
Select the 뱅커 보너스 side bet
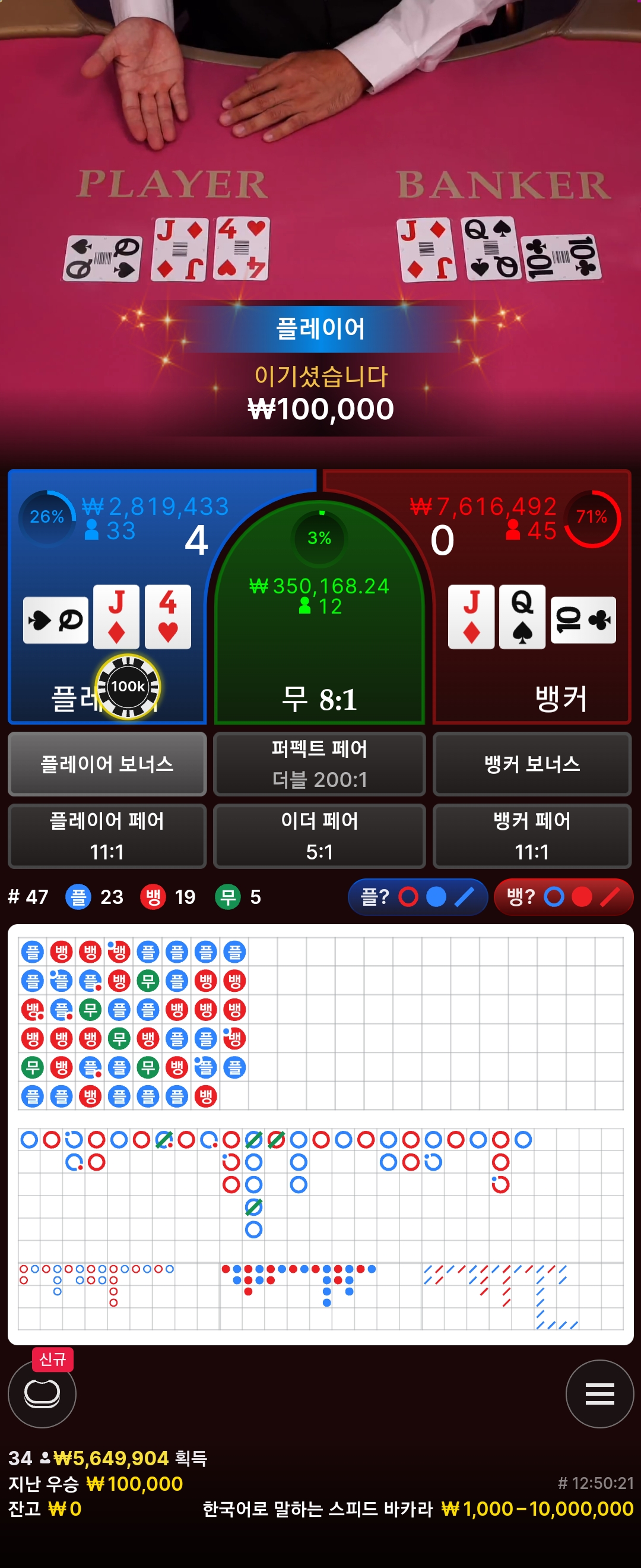532,764
